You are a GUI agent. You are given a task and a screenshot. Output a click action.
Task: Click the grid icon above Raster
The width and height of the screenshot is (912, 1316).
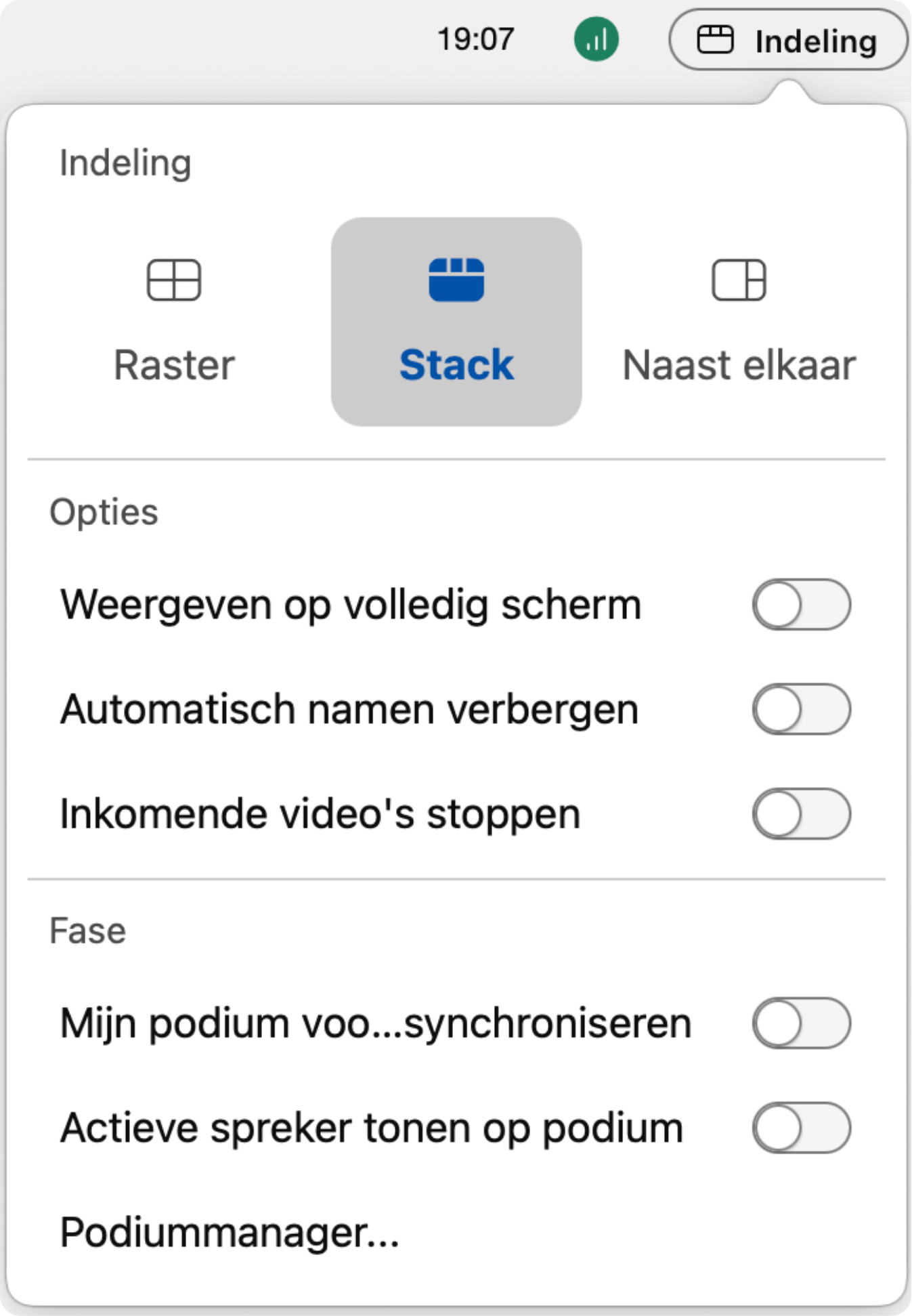173,280
